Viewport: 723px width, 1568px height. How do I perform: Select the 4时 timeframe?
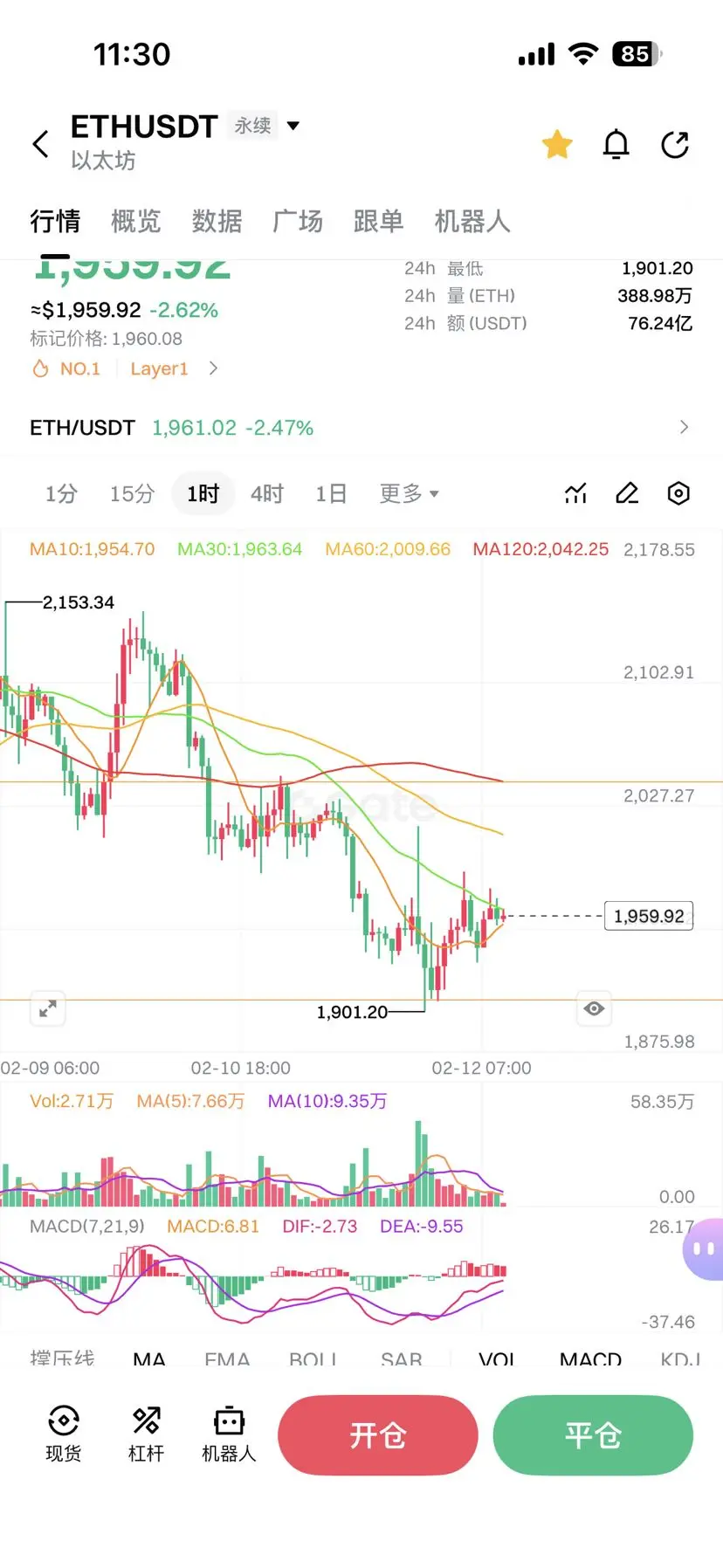(x=266, y=493)
